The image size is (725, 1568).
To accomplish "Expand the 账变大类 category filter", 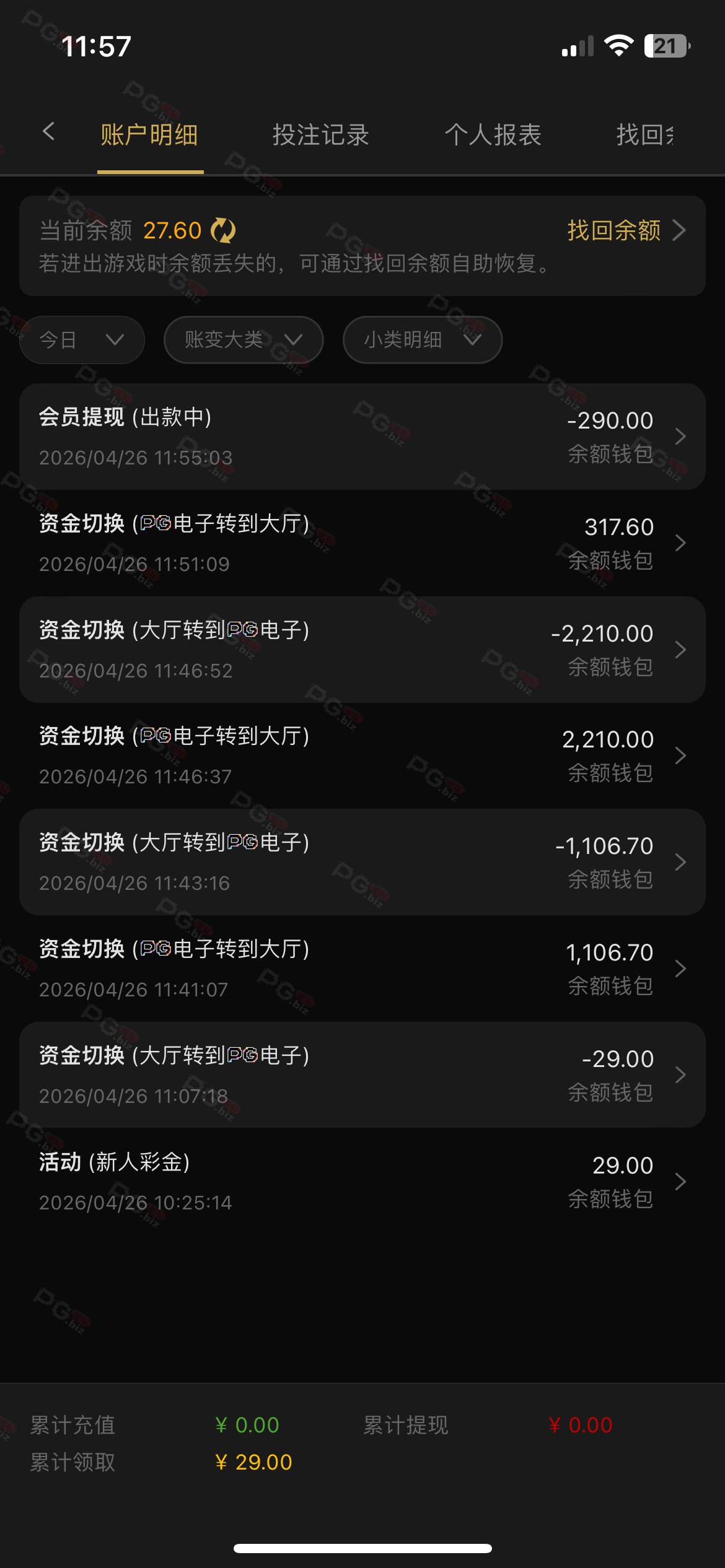I will click(x=243, y=340).
